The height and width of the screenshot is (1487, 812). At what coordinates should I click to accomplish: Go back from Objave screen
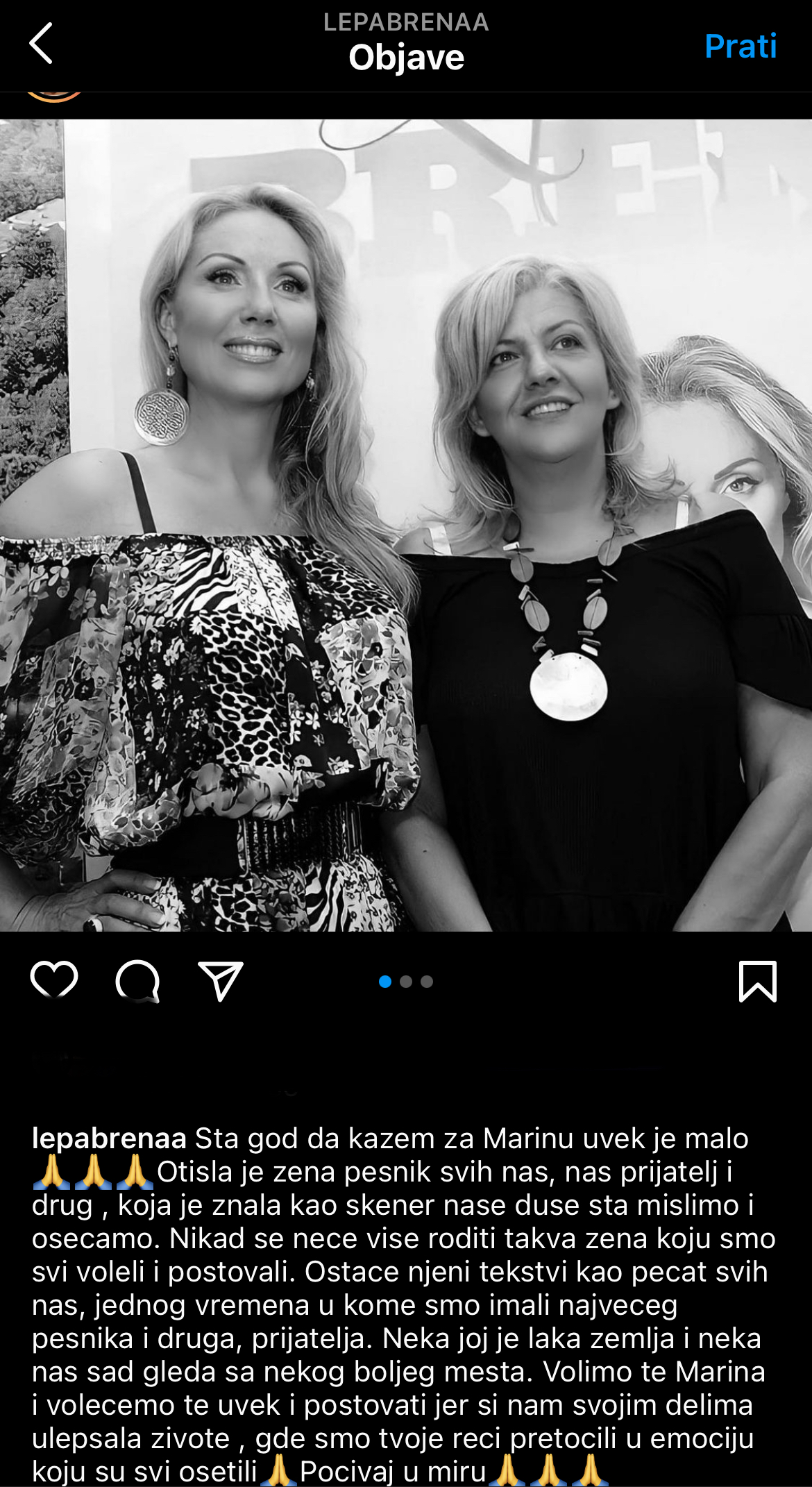coord(42,43)
